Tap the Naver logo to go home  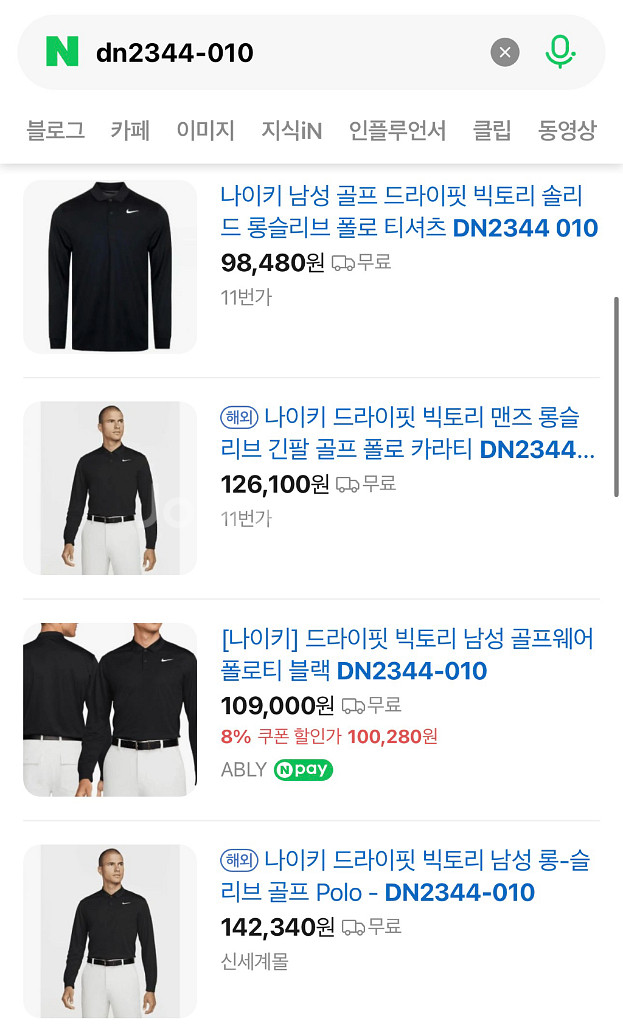pos(62,52)
